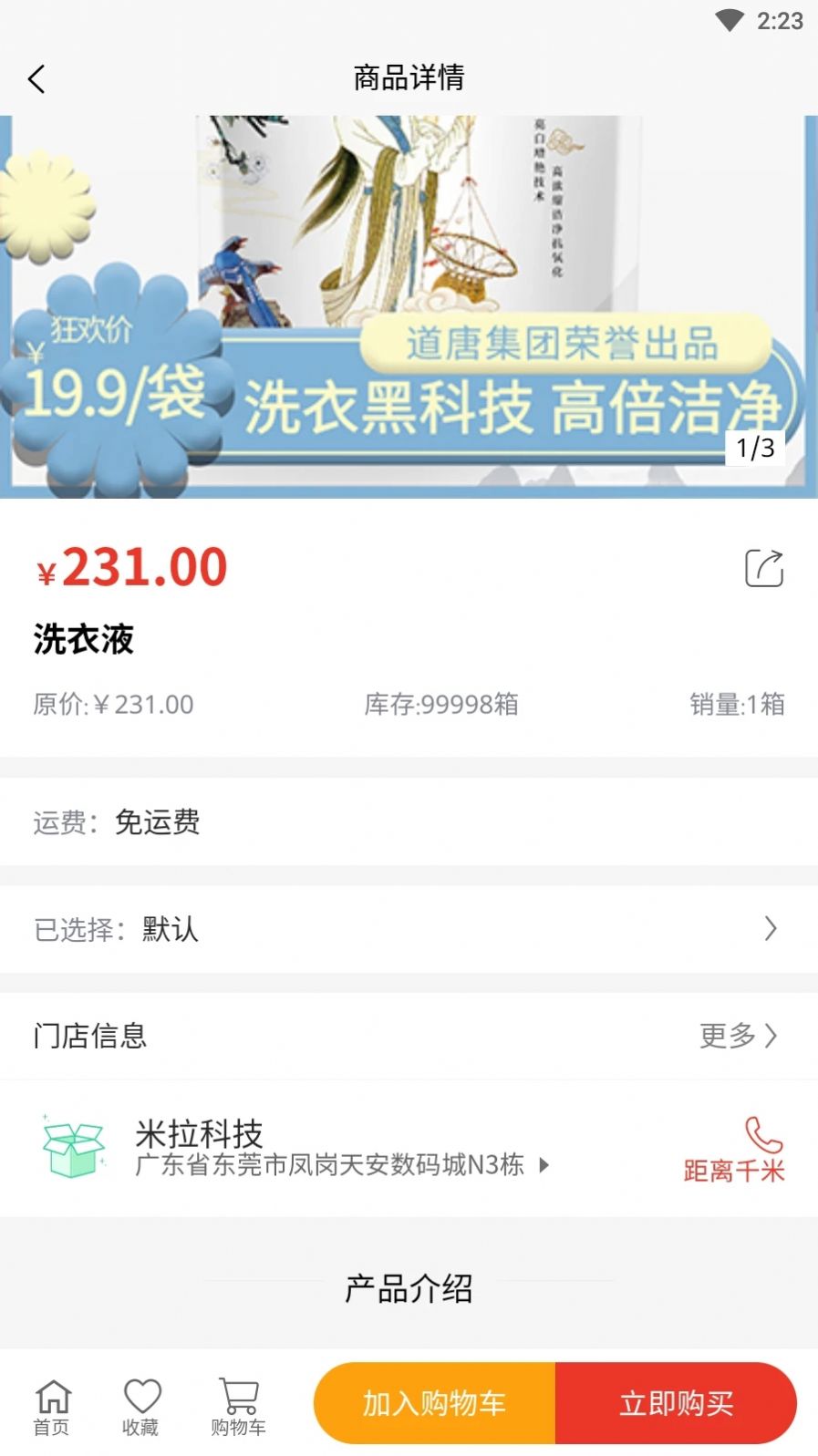The width and height of the screenshot is (818, 1456).
Task: Tap 加入购物车 to add the item
Action: pos(435,1403)
